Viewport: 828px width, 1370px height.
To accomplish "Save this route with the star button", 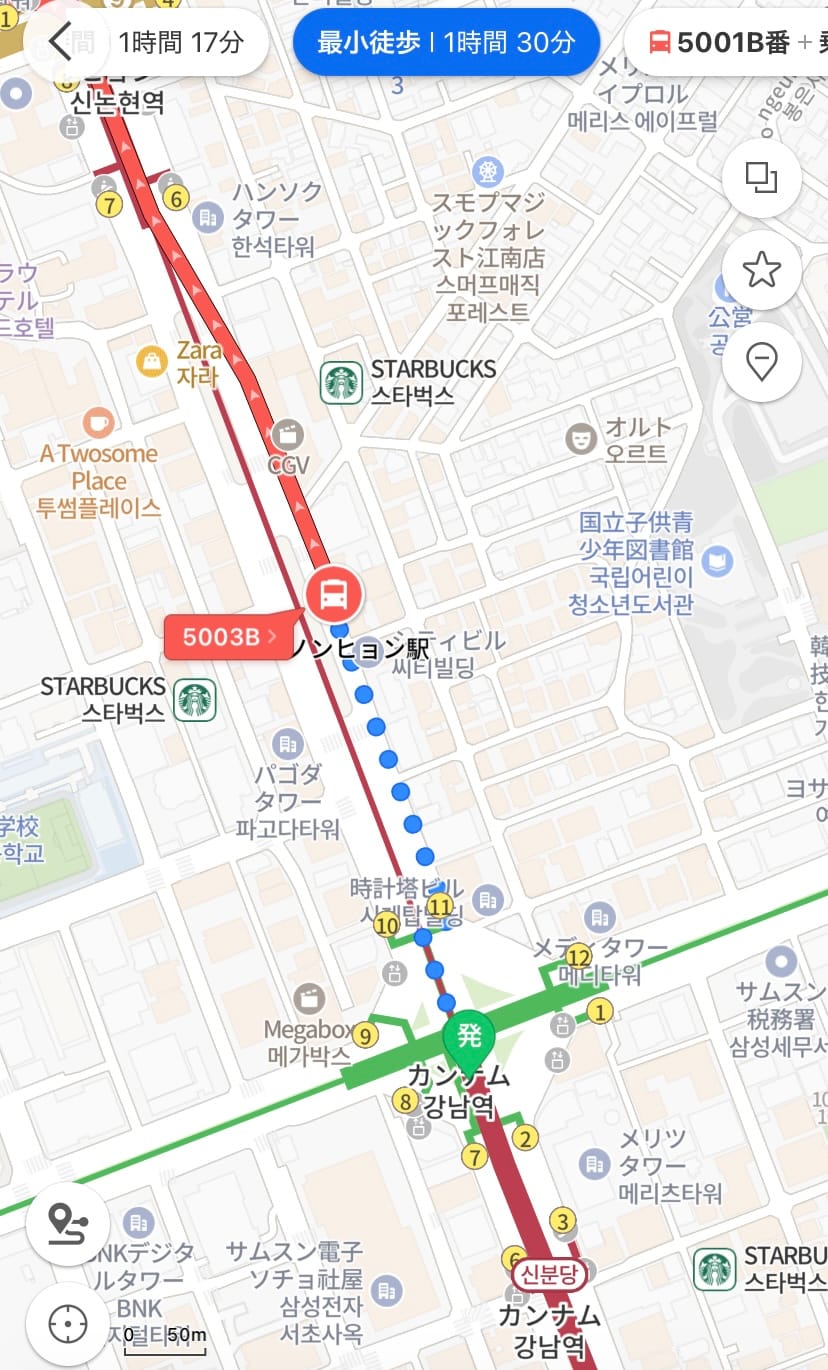I will click(762, 270).
